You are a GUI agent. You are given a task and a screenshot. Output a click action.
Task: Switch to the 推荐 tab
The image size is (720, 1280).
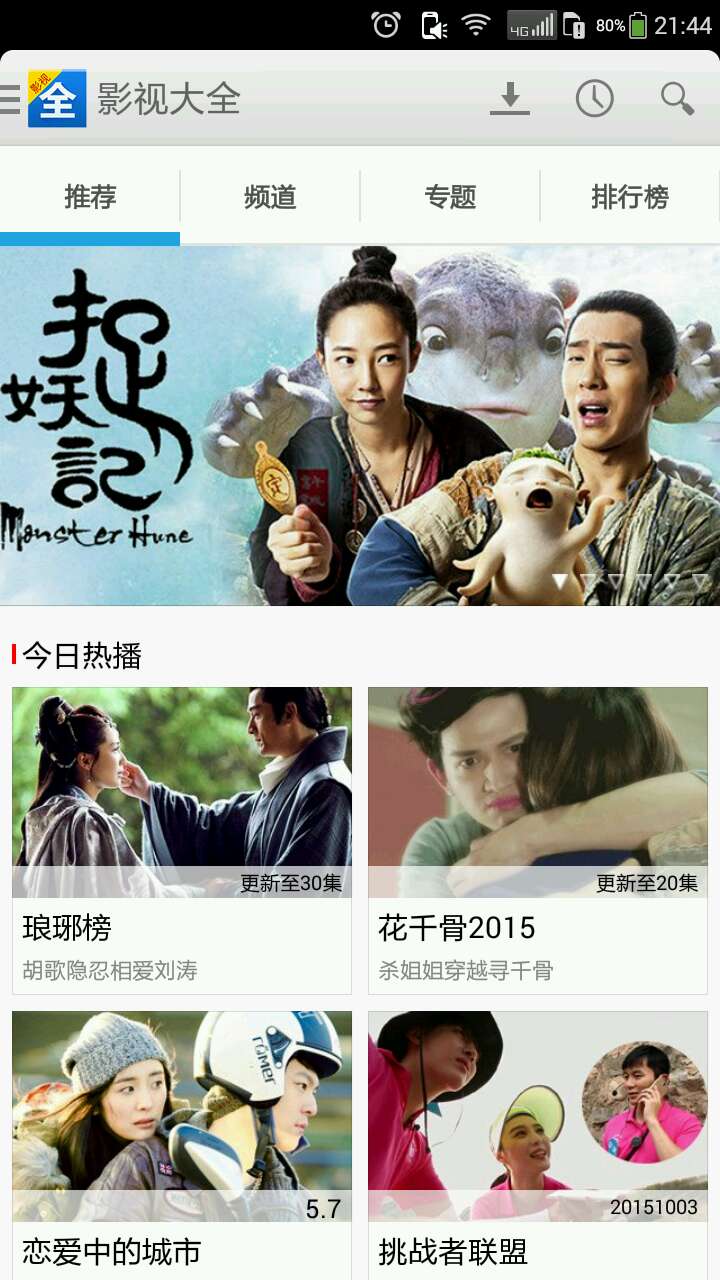(x=90, y=197)
